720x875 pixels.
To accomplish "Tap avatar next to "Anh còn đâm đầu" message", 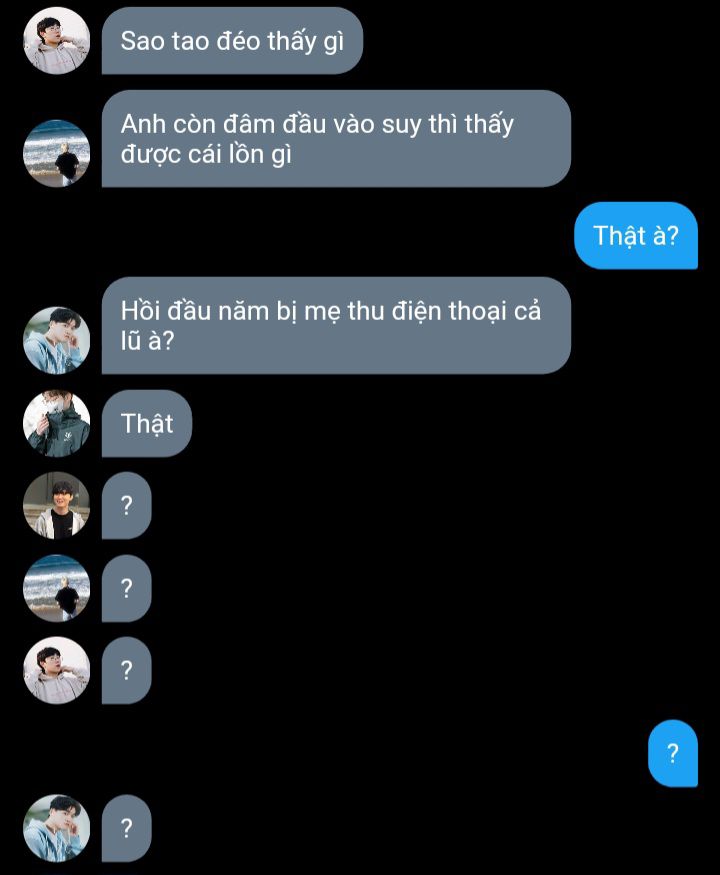I will pos(57,154).
